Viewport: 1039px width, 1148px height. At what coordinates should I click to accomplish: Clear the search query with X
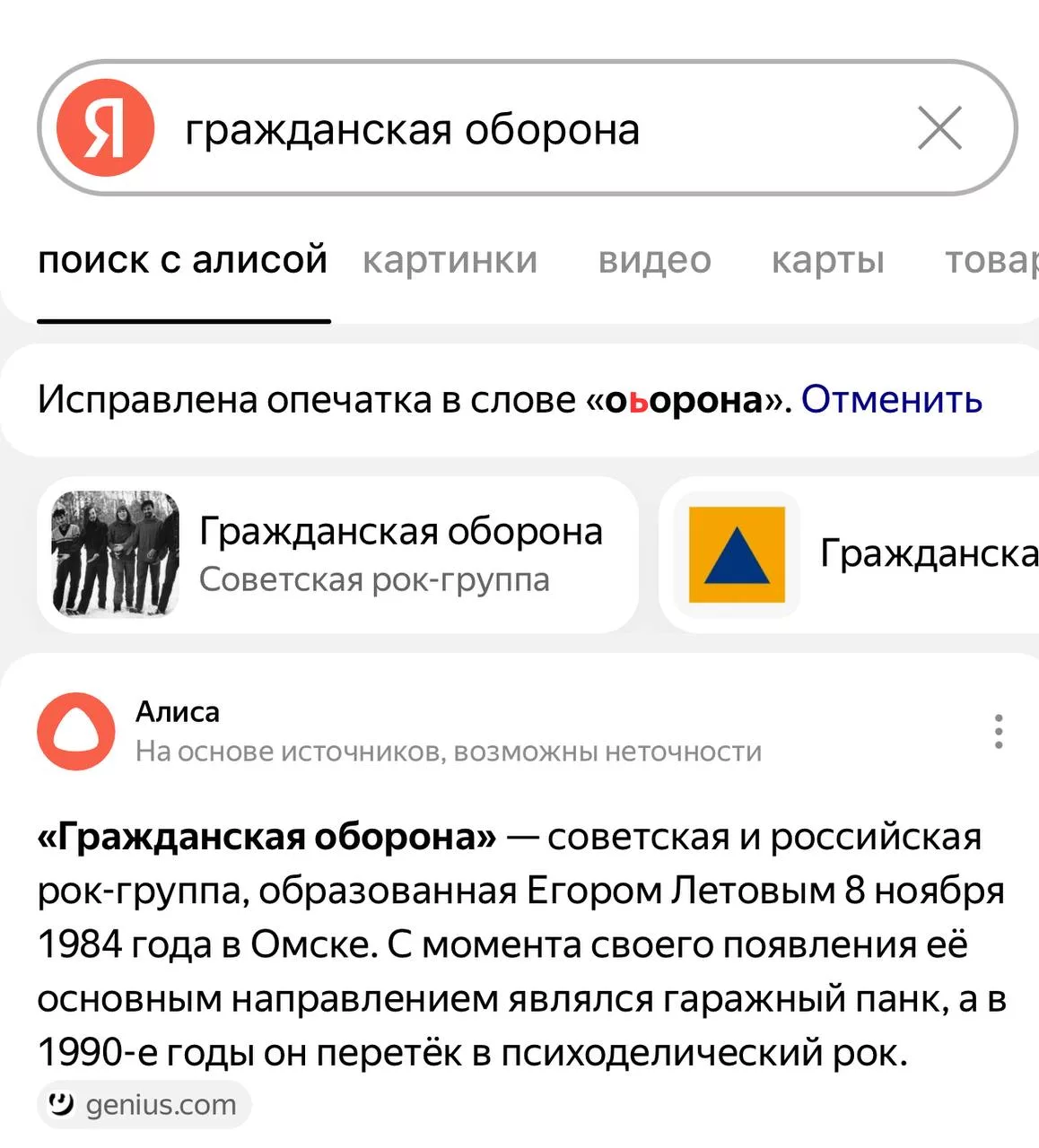tap(939, 128)
